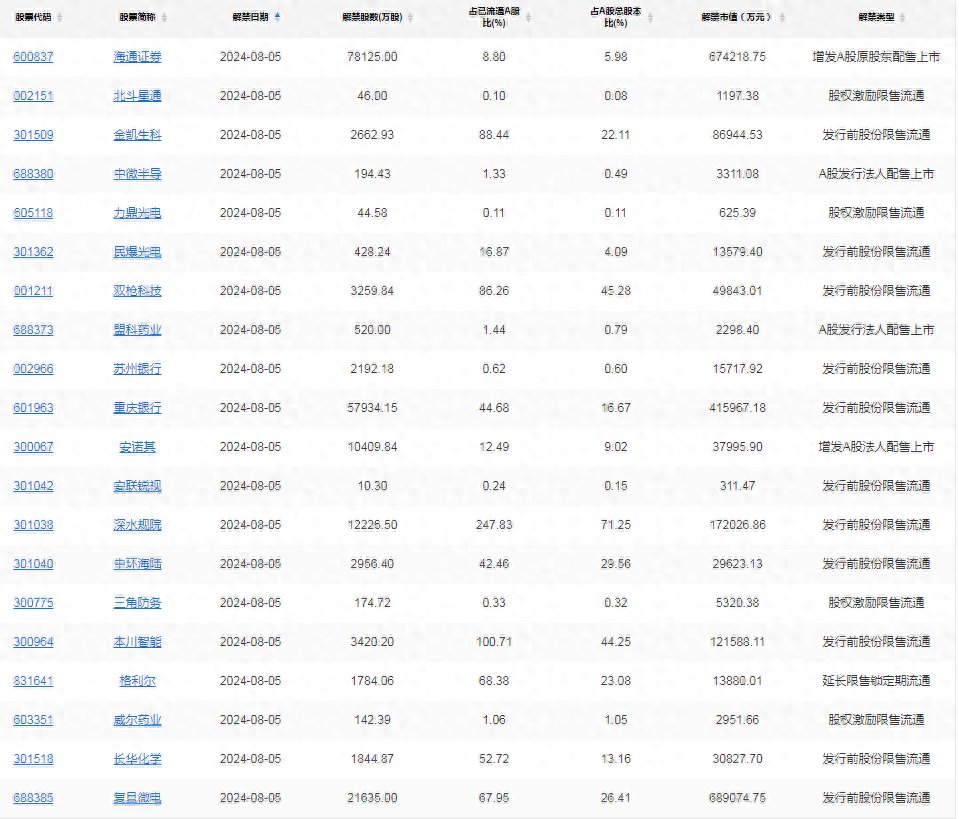Open stock code link 300067
The image size is (959, 819).
click(x=33, y=447)
